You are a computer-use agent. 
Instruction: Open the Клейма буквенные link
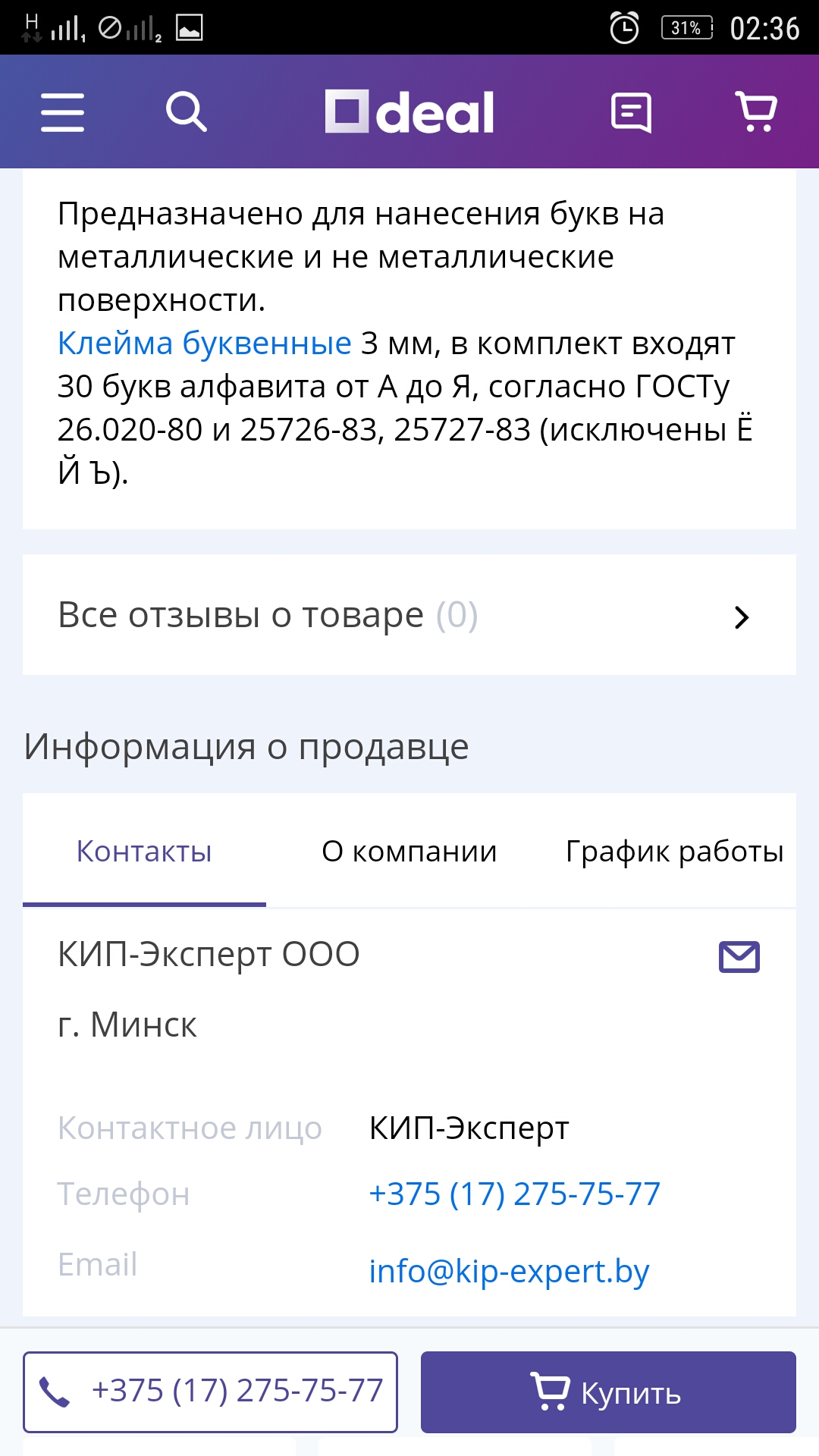click(205, 344)
